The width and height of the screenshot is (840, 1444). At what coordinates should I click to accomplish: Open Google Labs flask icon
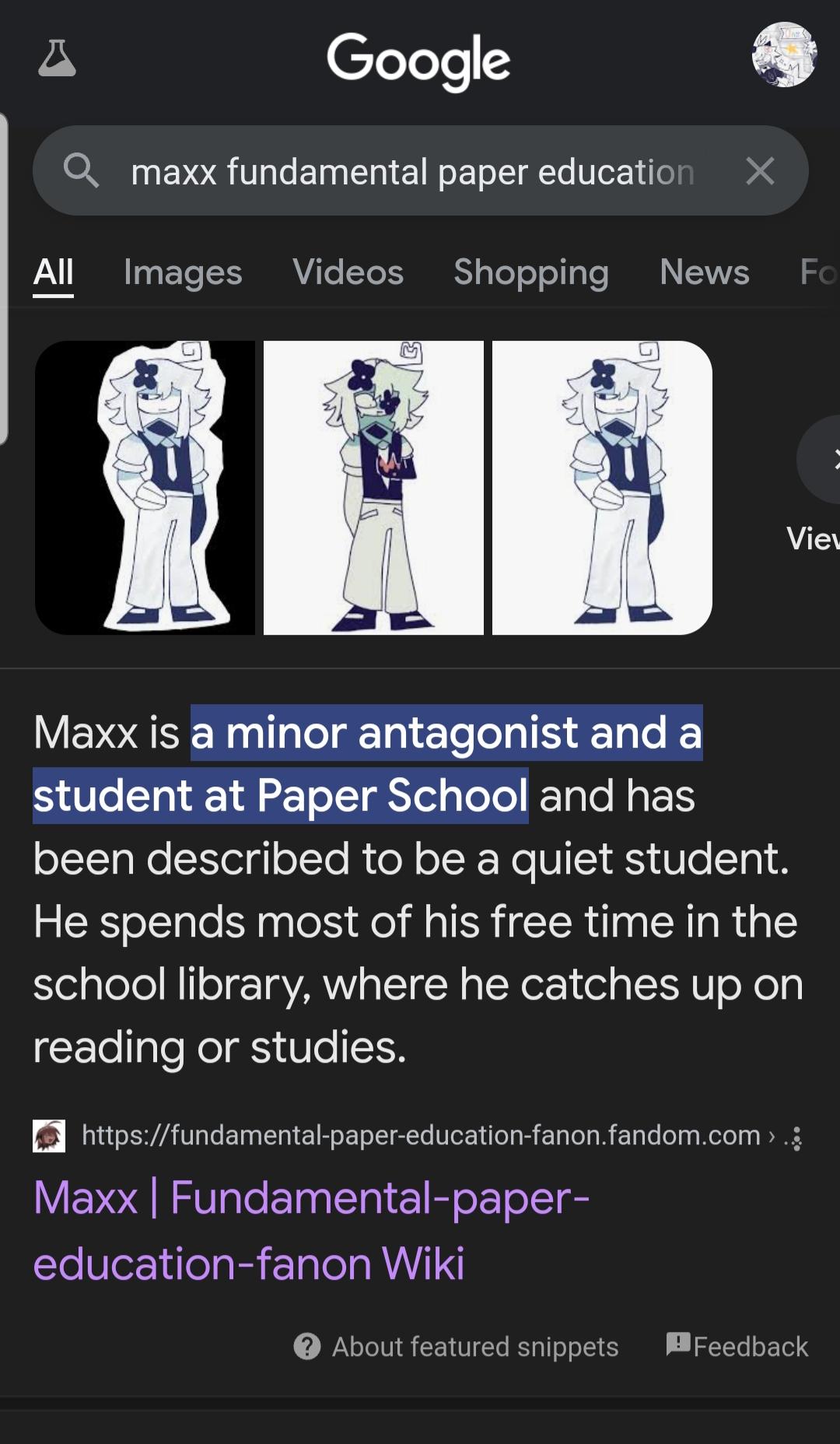click(x=57, y=58)
